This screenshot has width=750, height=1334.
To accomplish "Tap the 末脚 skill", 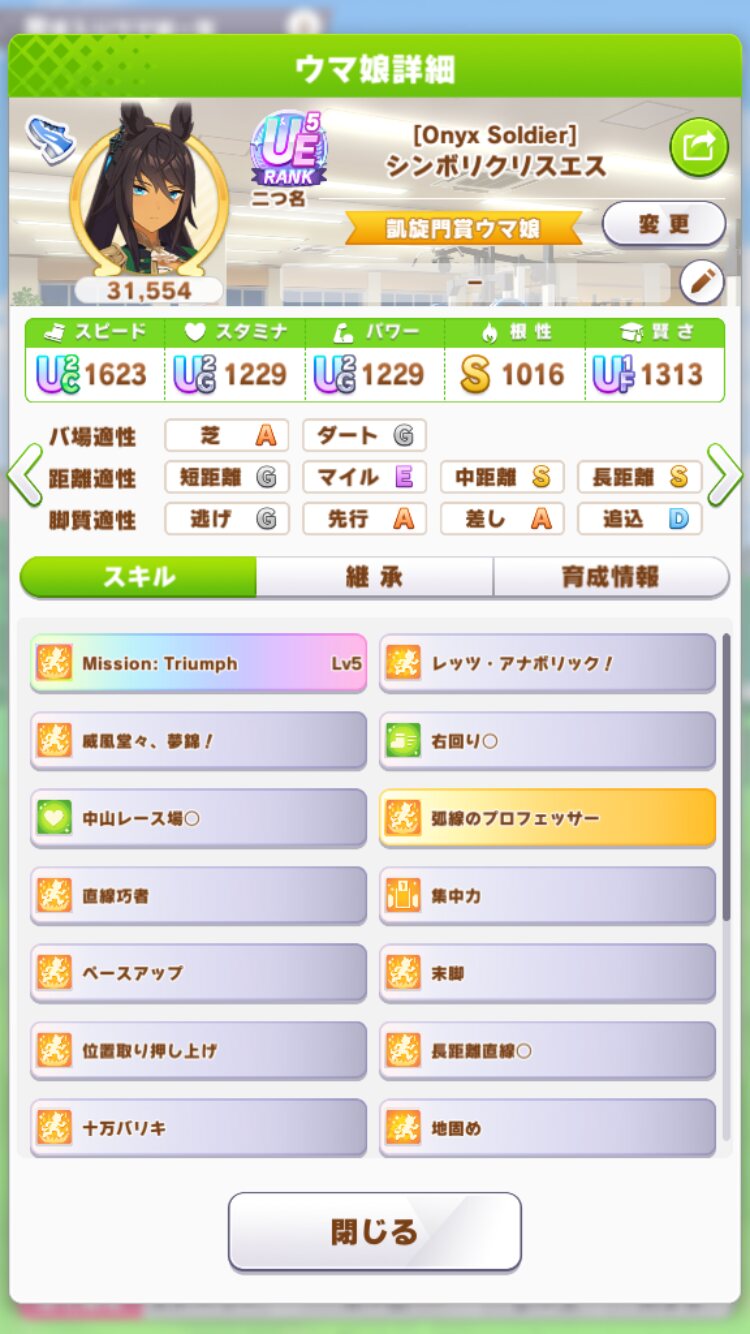I will pos(547,972).
